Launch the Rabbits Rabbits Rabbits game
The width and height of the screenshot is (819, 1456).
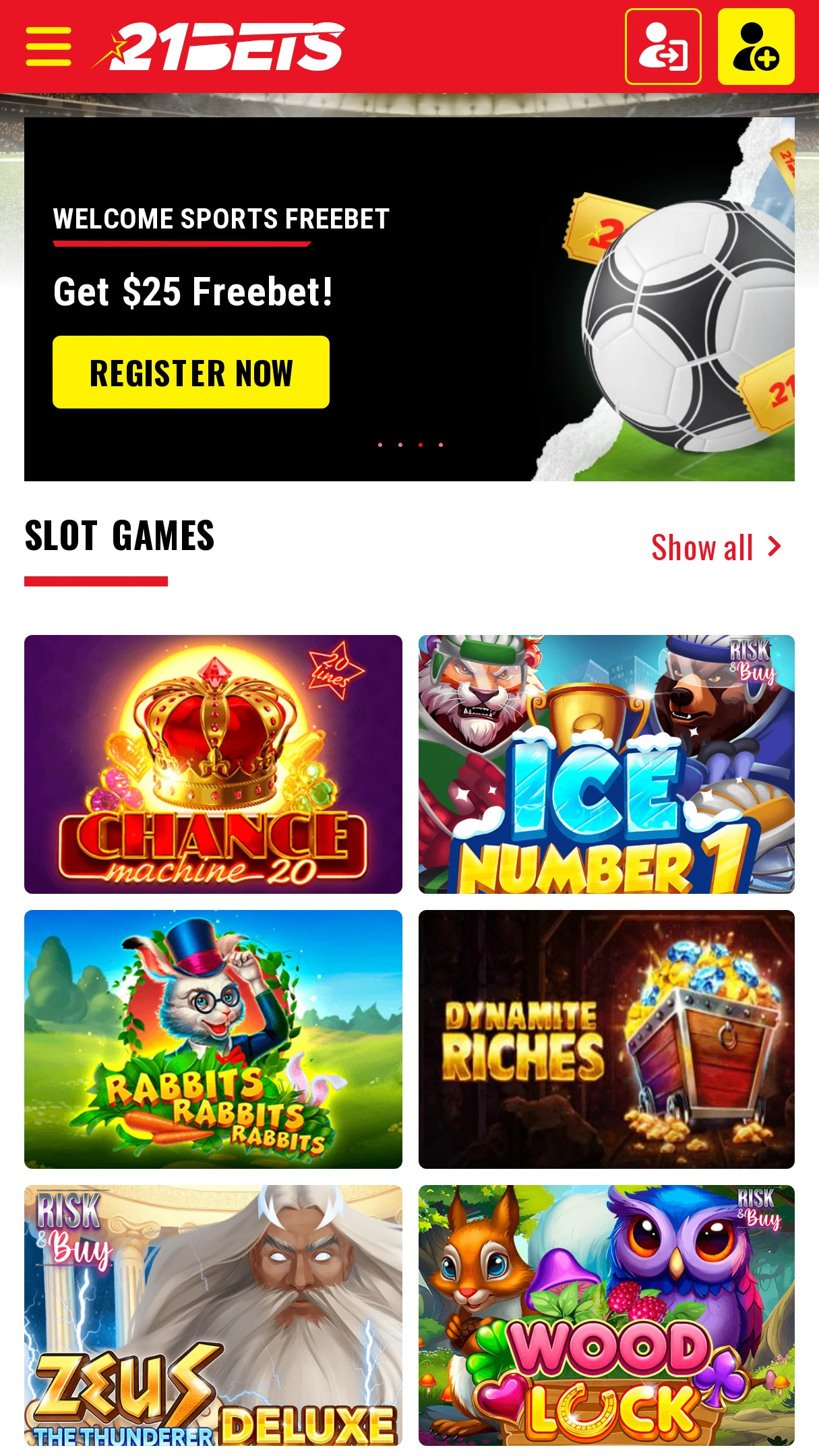point(213,1039)
